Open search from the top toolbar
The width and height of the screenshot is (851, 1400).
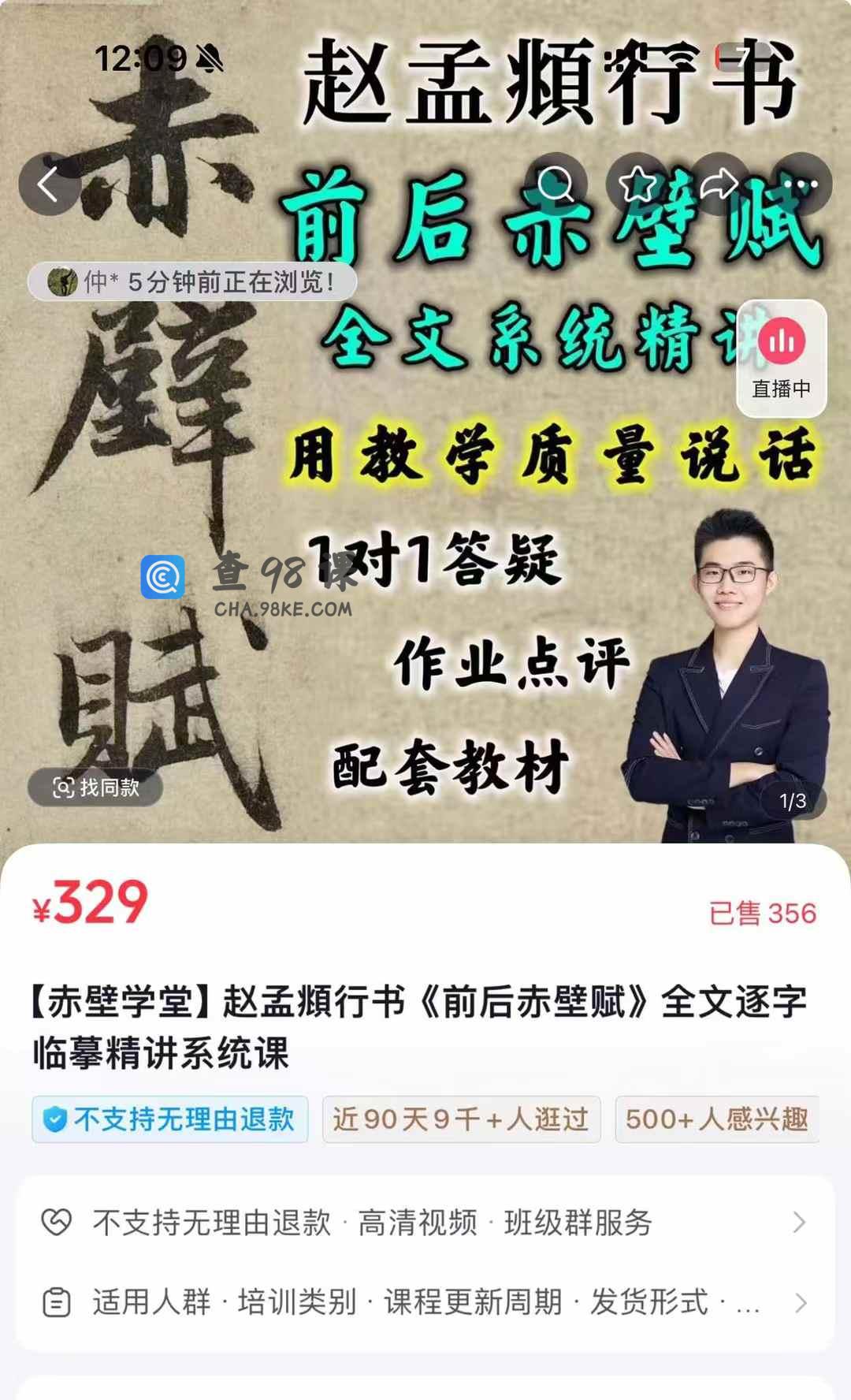[556, 184]
